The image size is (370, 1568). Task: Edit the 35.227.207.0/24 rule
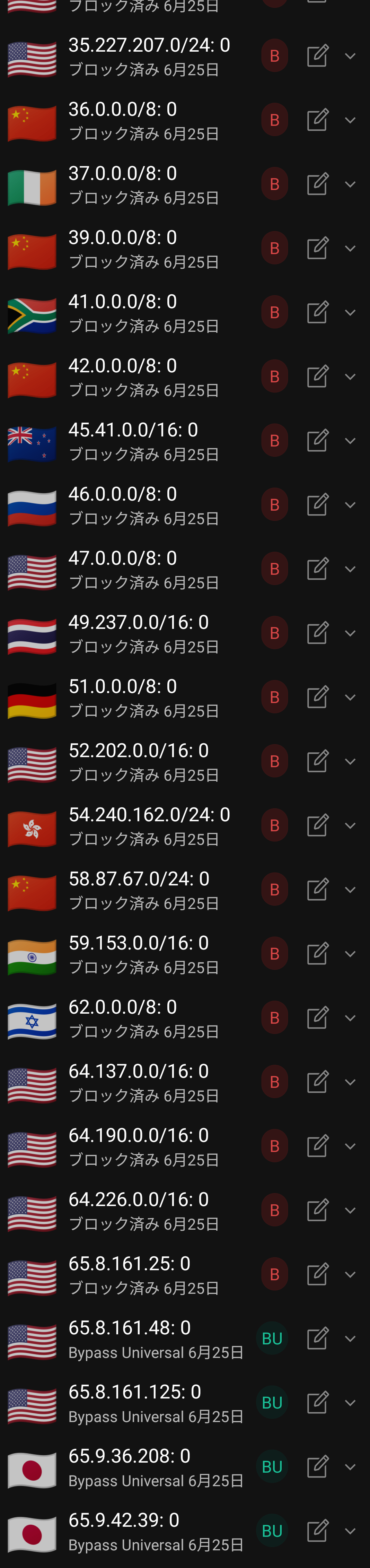(318, 56)
